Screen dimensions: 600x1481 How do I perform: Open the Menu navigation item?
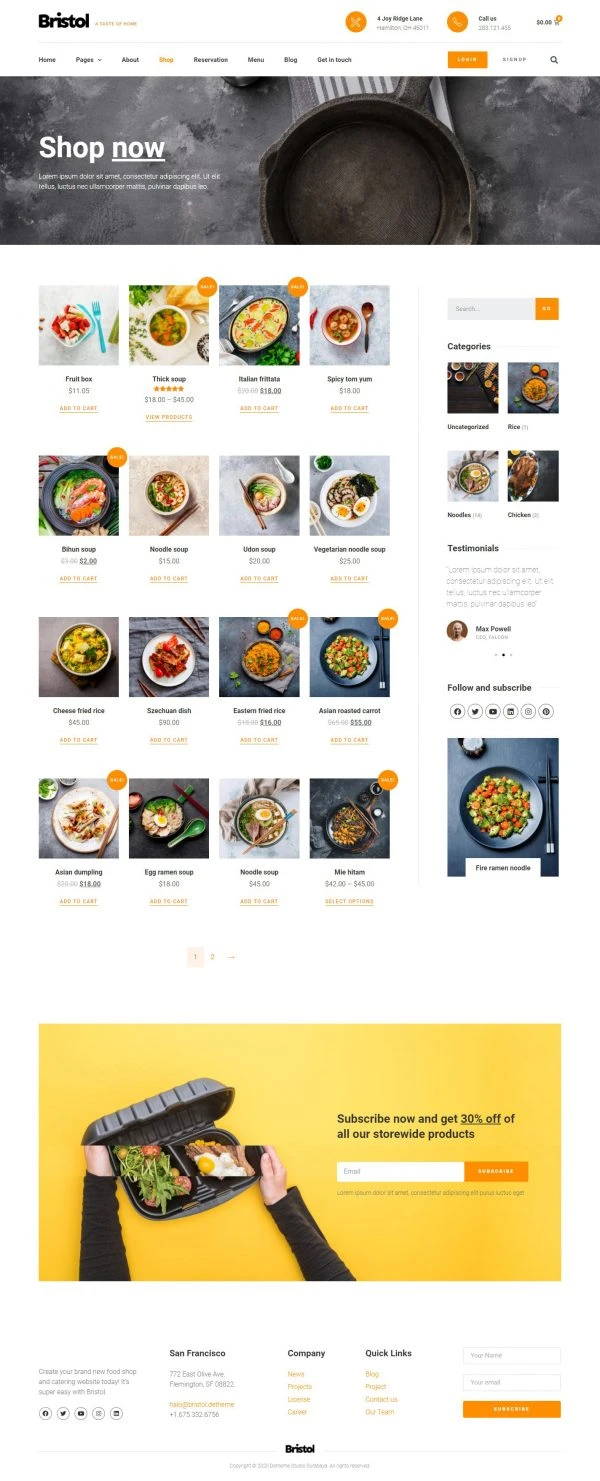coord(256,60)
